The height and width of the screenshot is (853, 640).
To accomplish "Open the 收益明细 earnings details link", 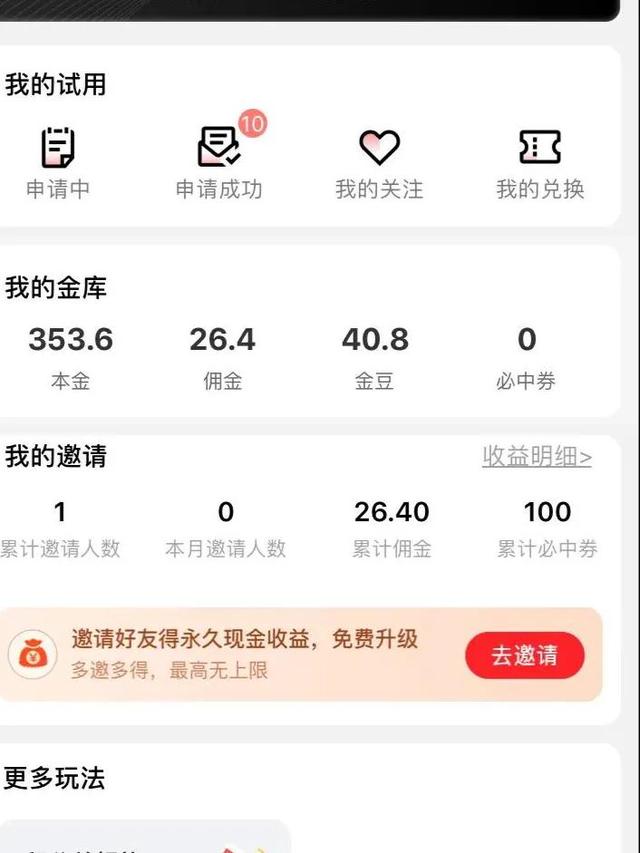I will pos(537,457).
